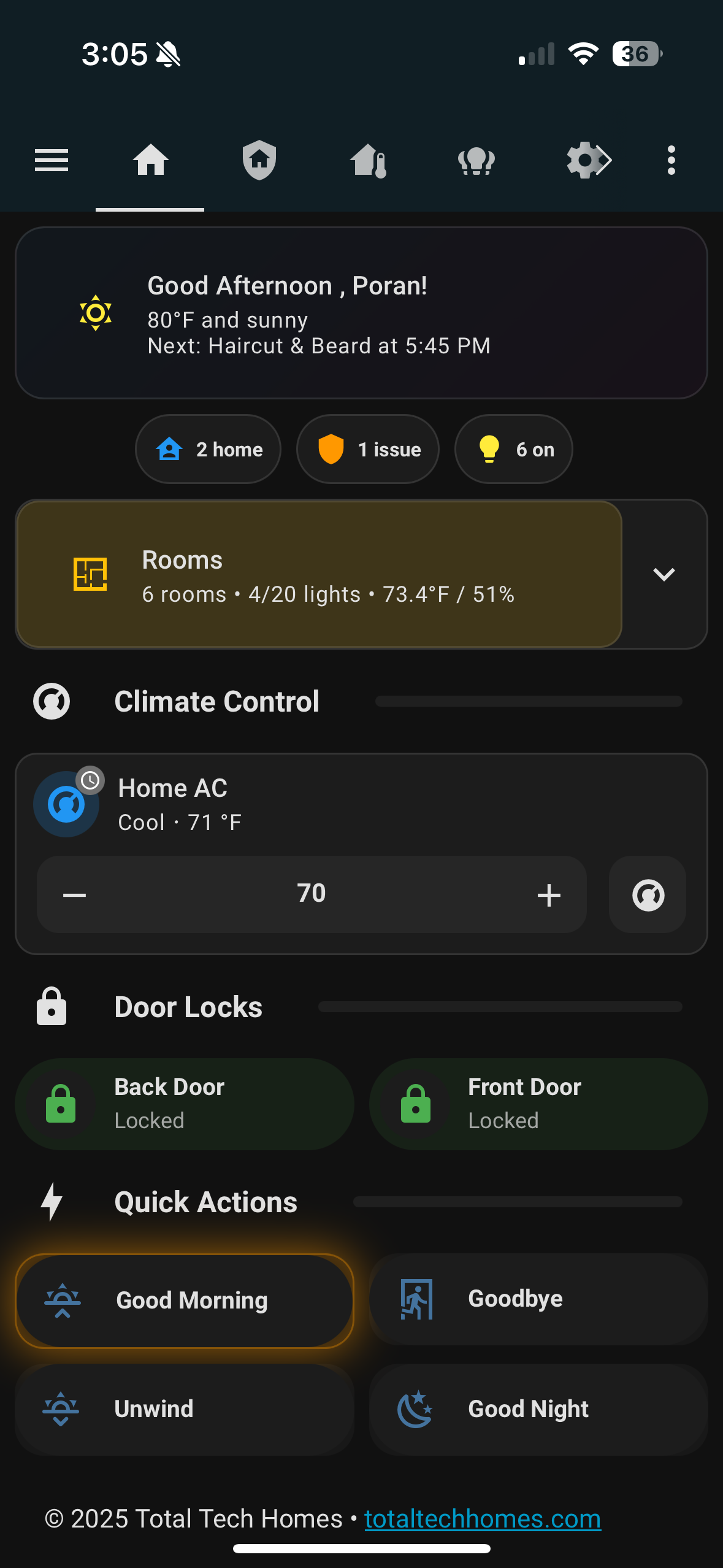Open the three-dot overflow menu
The height and width of the screenshot is (1568, 723).
pos(671,160)
